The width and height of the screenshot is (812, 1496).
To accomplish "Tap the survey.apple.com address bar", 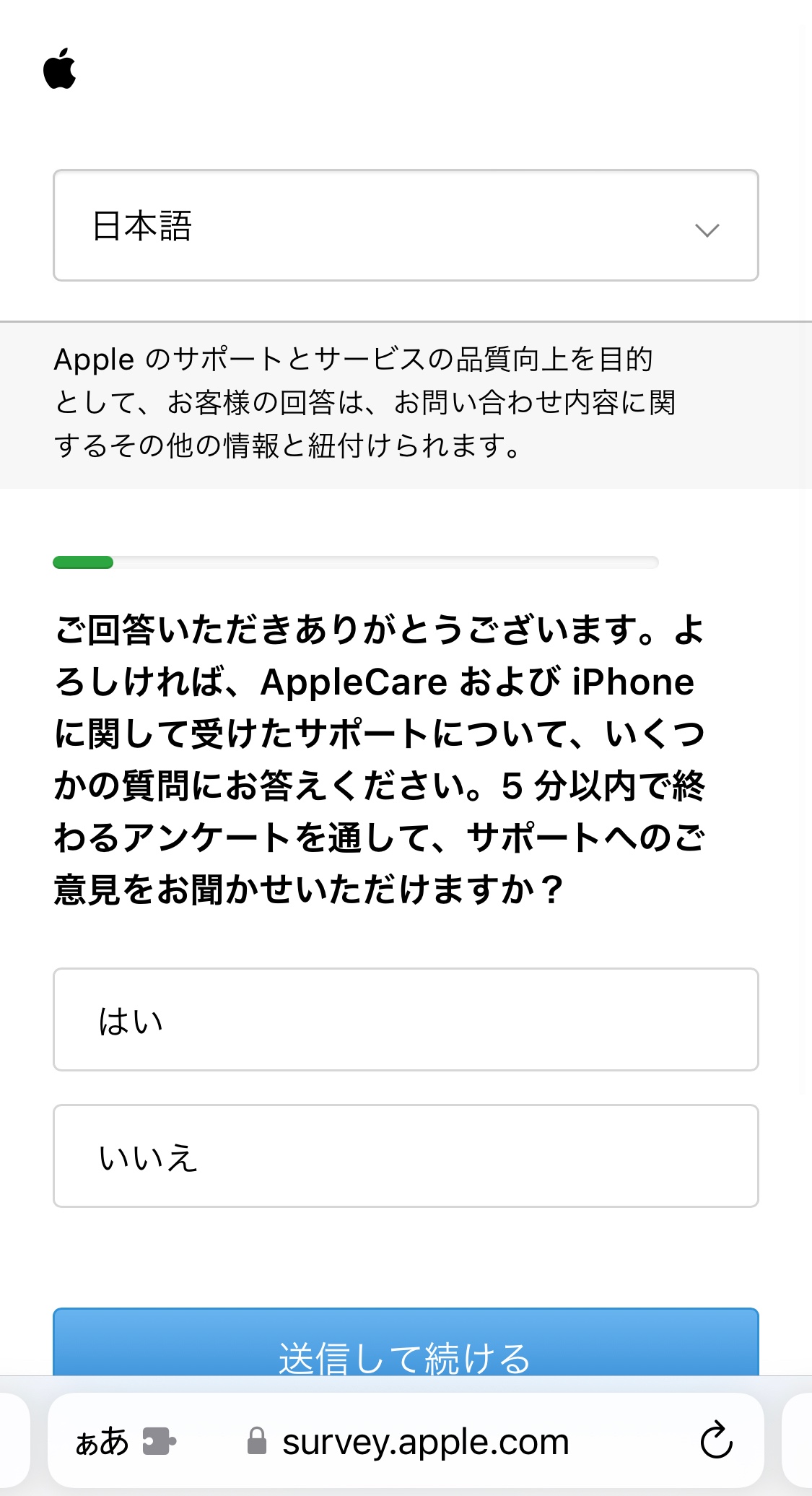I will click(424, 1442).
